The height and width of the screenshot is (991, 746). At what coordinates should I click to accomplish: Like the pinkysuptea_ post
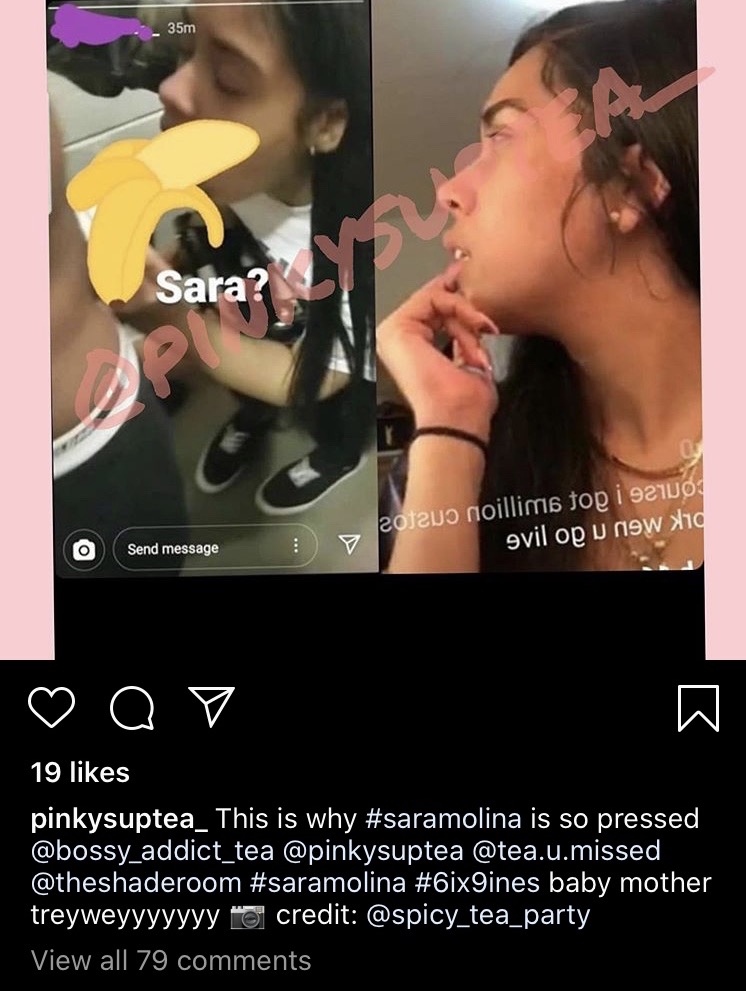51,708
